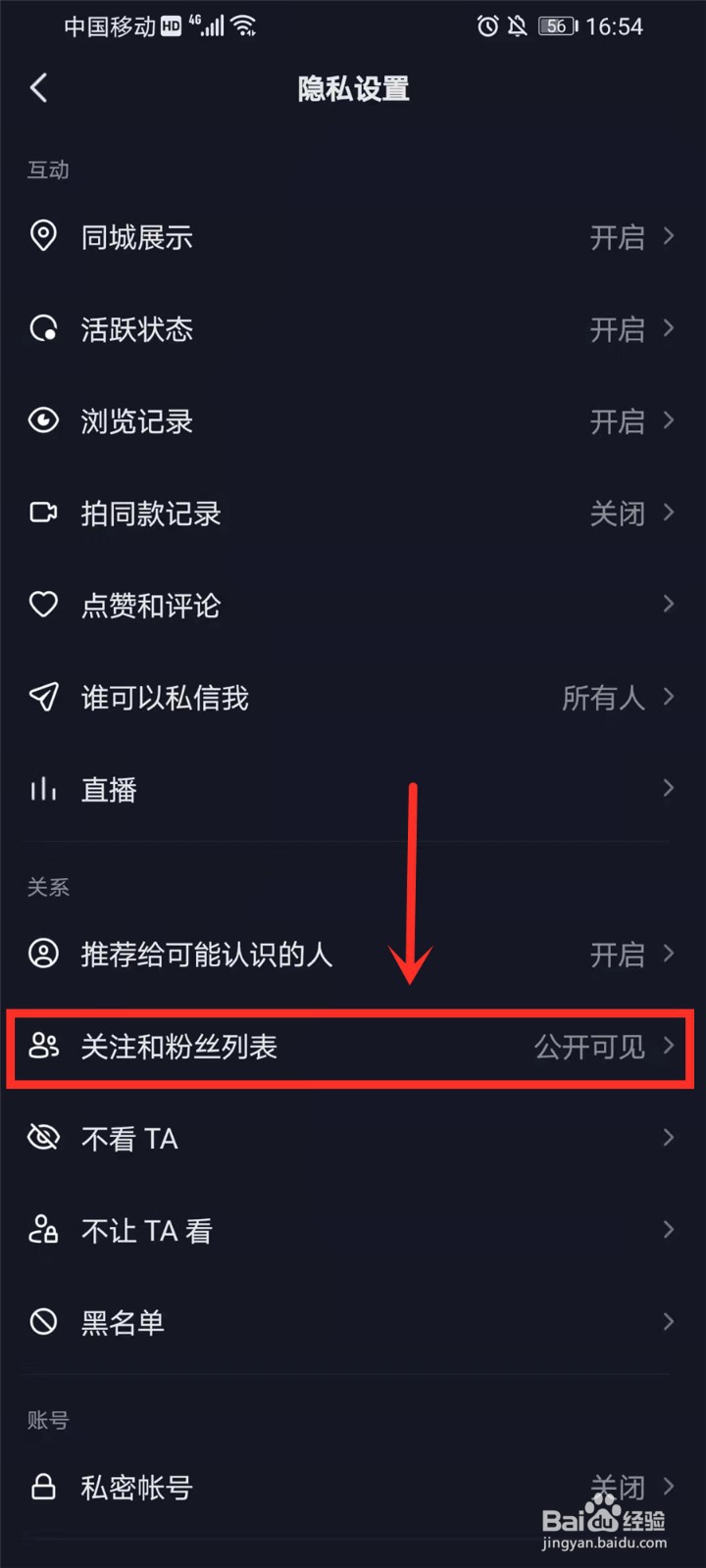Viewport: 706px width, 1568px height.
Task: Tap the crossed-eye icon beside 不看 TA
Action: click(43, 1137)
